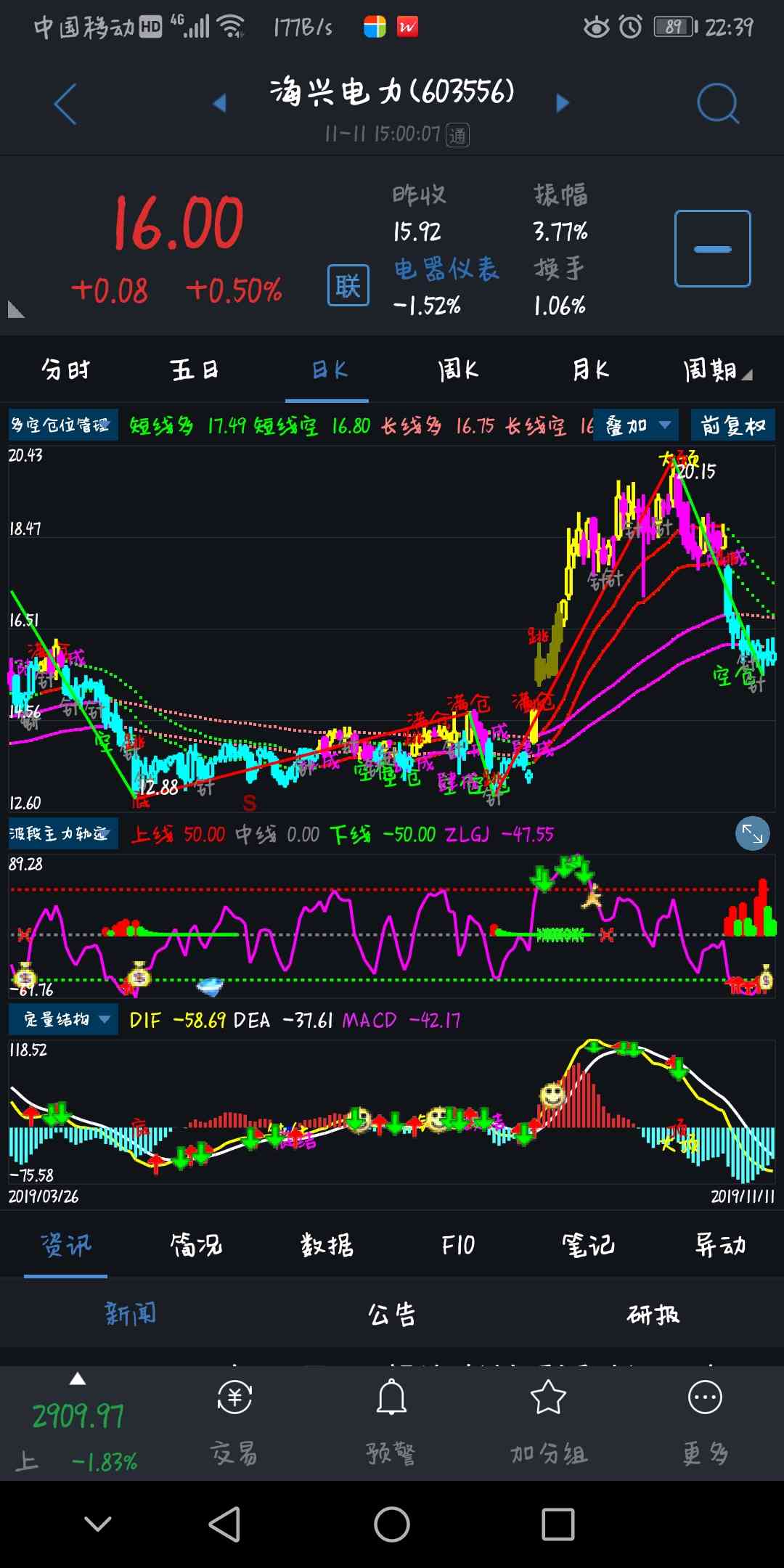Switch to the 简况 tab

pyautogui.click(x=196, y=1246)
